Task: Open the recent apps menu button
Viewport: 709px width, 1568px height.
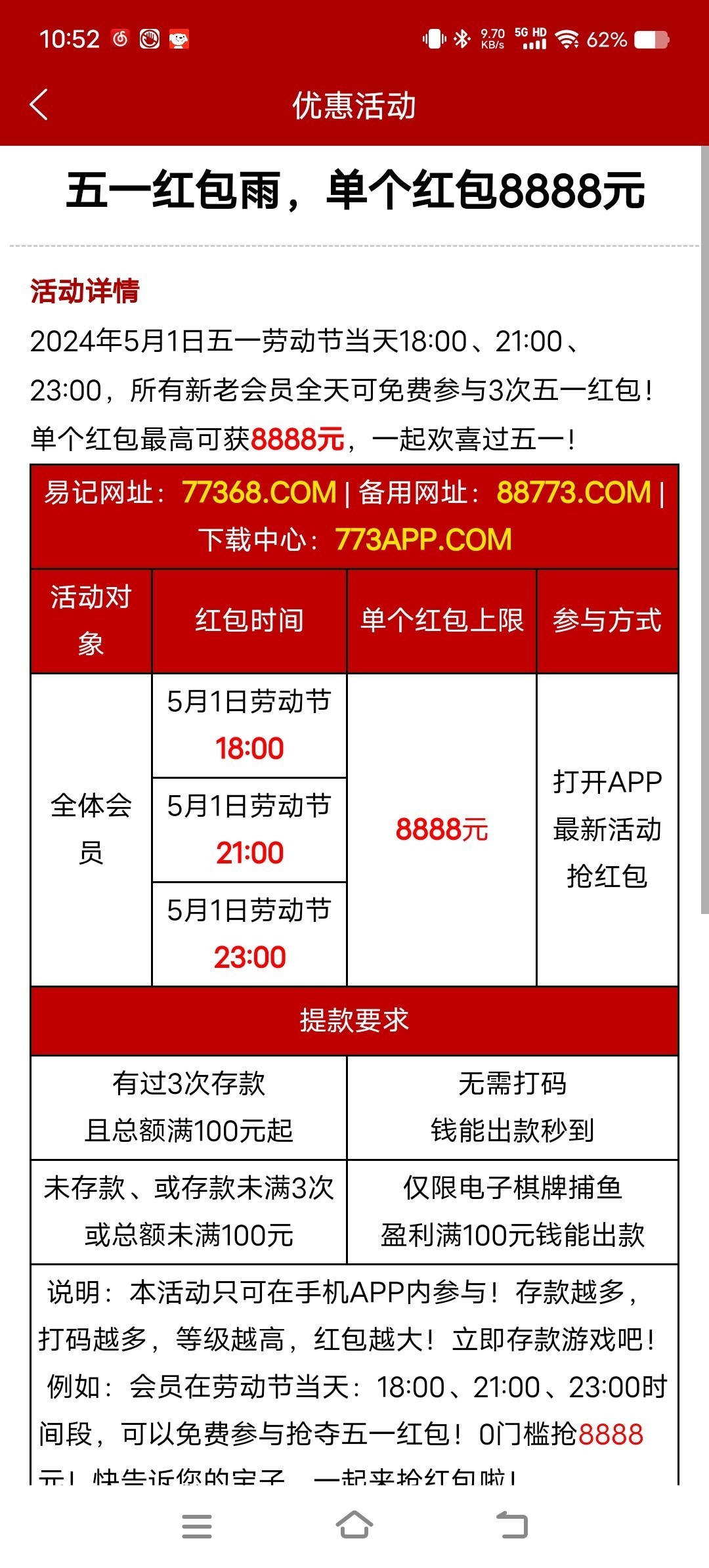Action: [197, 1526]
